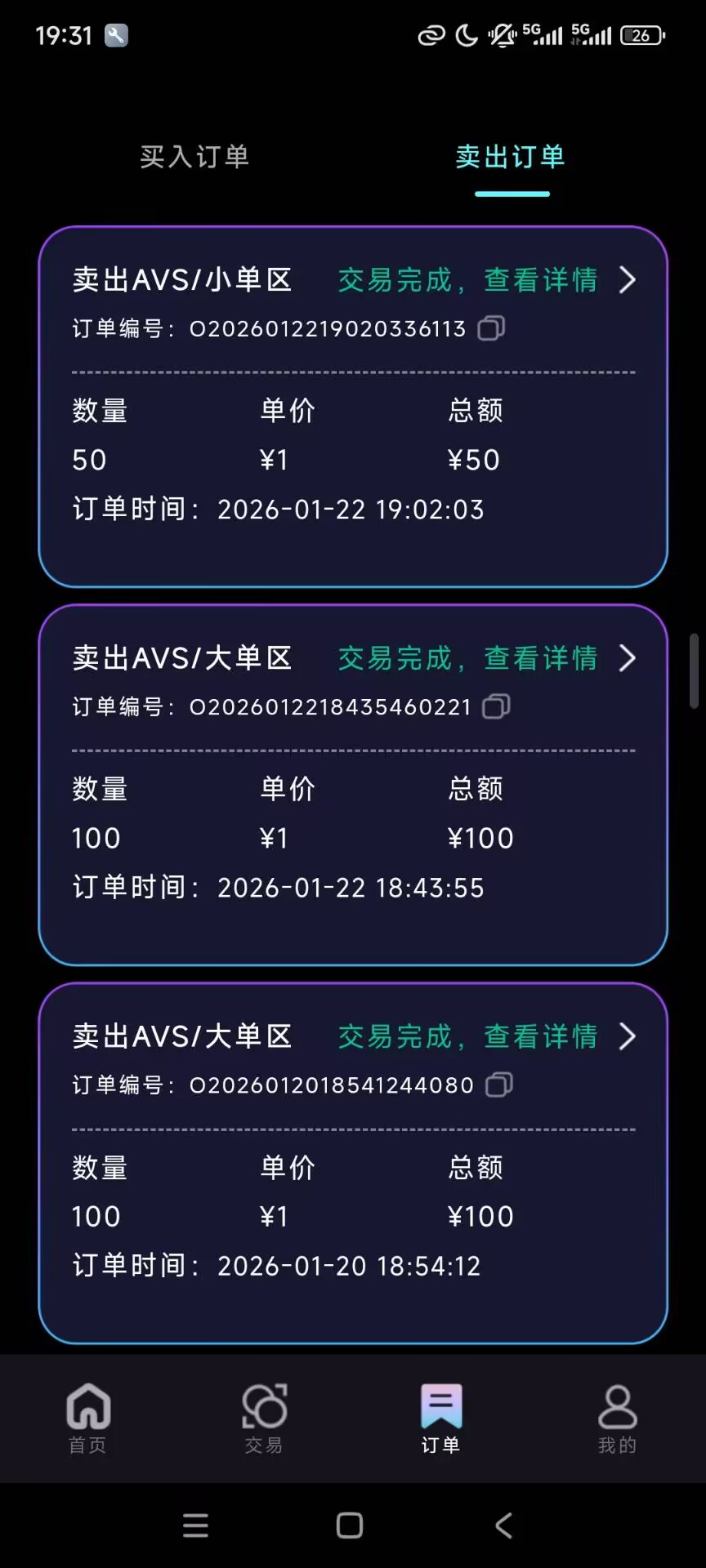Open recent apps with the triple-line button
The height and width of the screenshot is (1568, 706).
[x=195, y=1526]
